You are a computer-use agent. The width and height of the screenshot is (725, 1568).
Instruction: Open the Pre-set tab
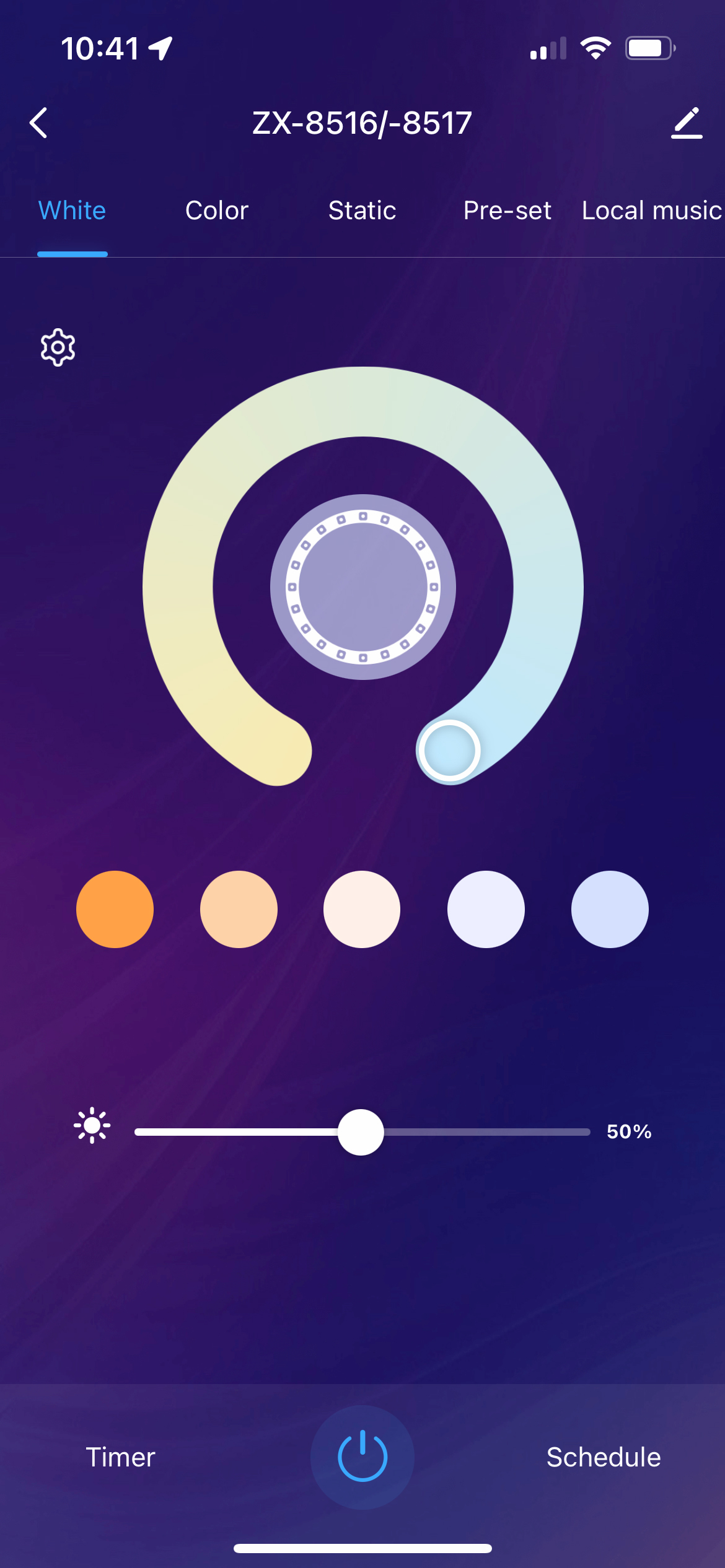click(x=507, y=211)
